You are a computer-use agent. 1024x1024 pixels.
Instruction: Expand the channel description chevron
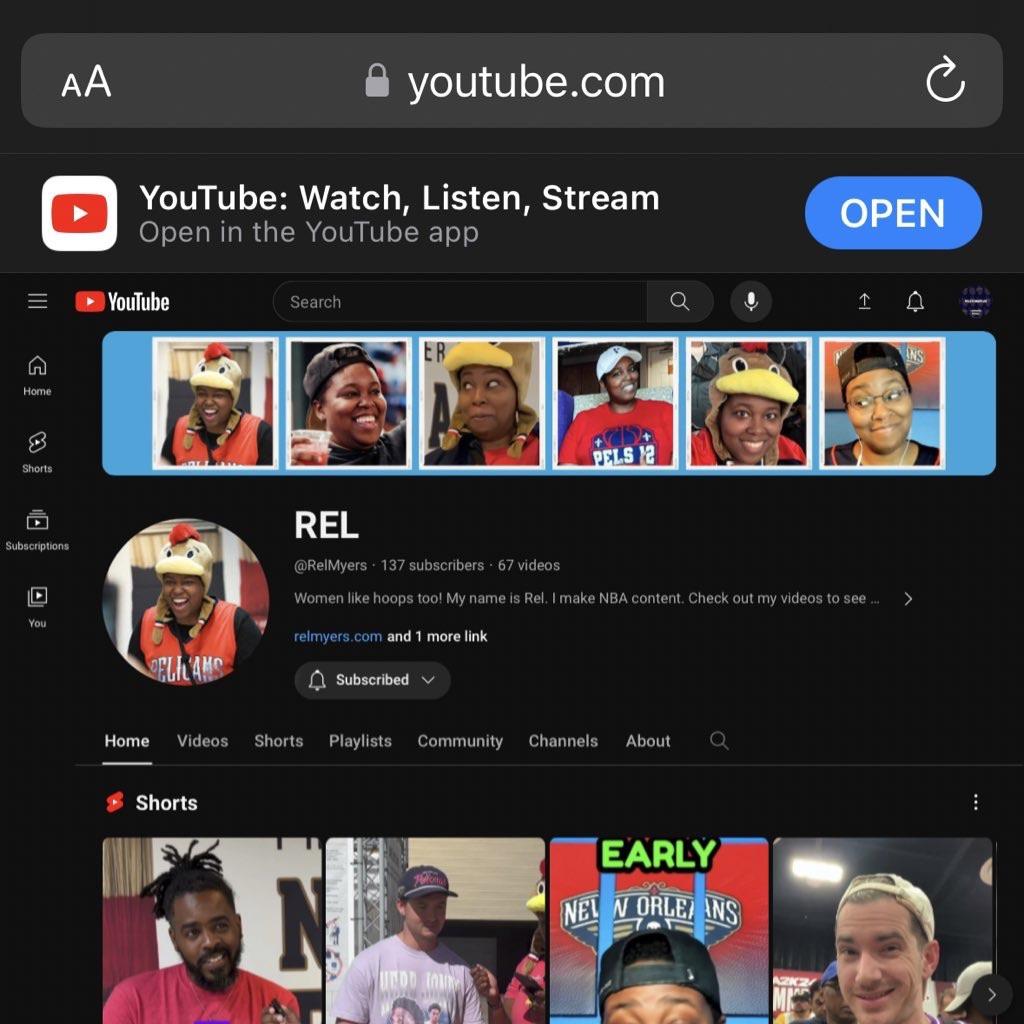pyautogui.click(x=908, y=599)
